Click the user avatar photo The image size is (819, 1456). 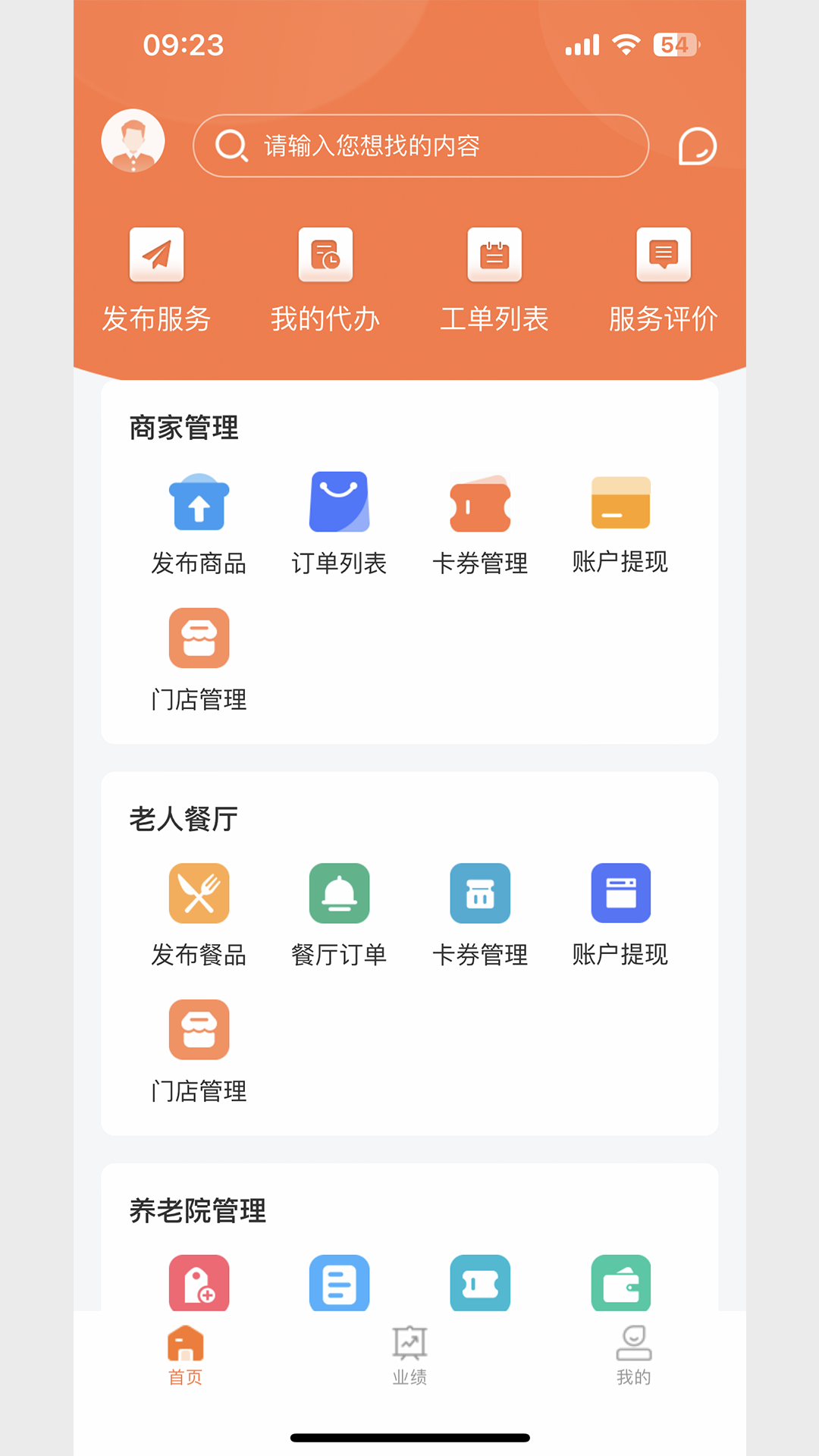click(133, 141)
